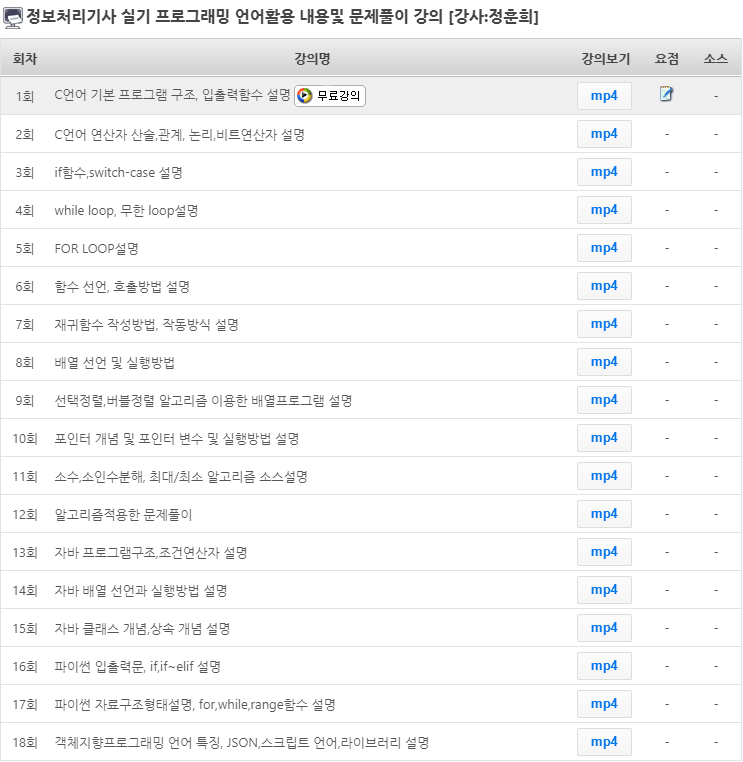
Task: Play the mp4 for lecture 12회
Action: [x=604, y=514]
